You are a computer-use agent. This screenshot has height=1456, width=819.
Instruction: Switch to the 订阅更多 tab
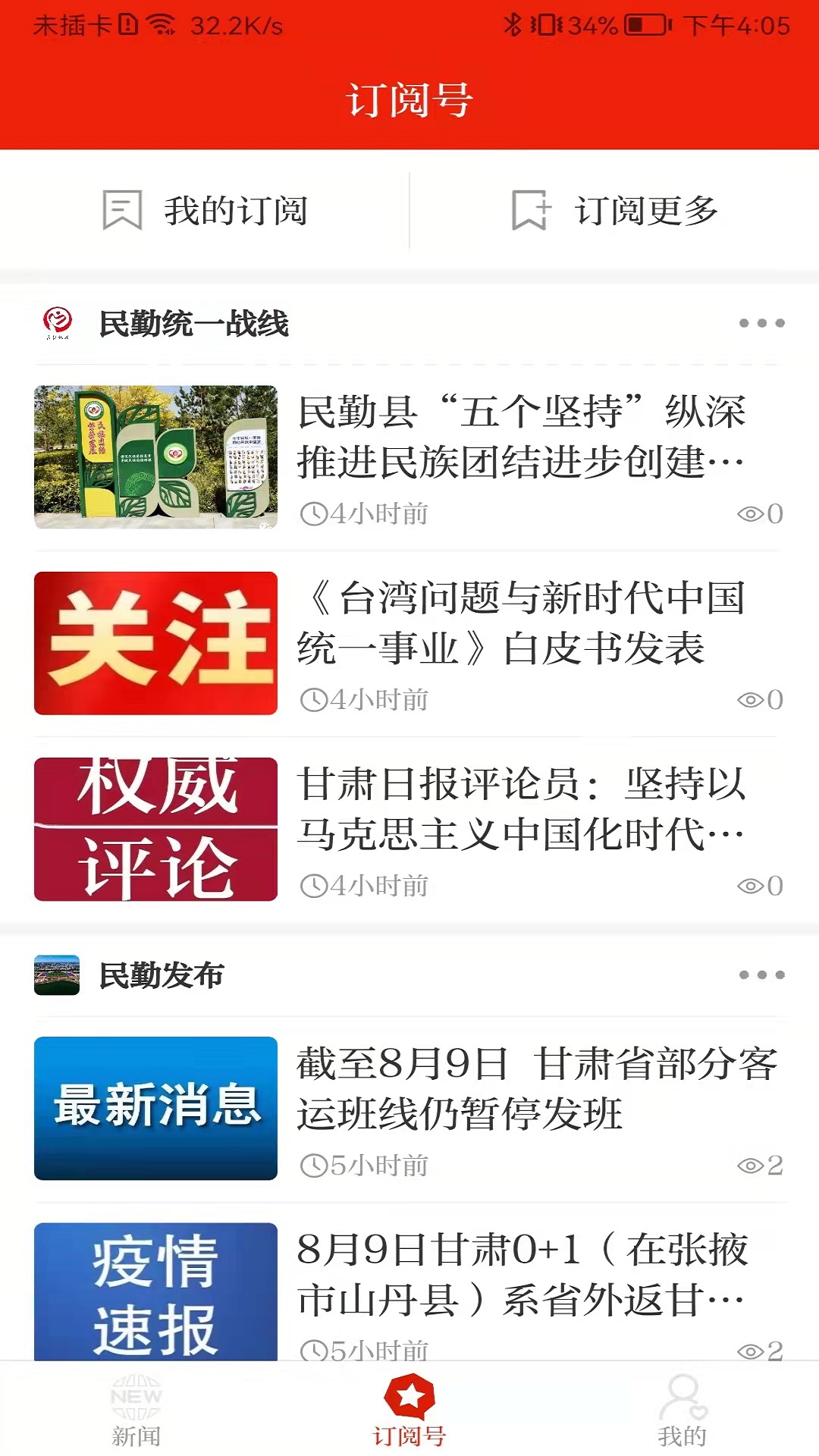coord(614,211)
